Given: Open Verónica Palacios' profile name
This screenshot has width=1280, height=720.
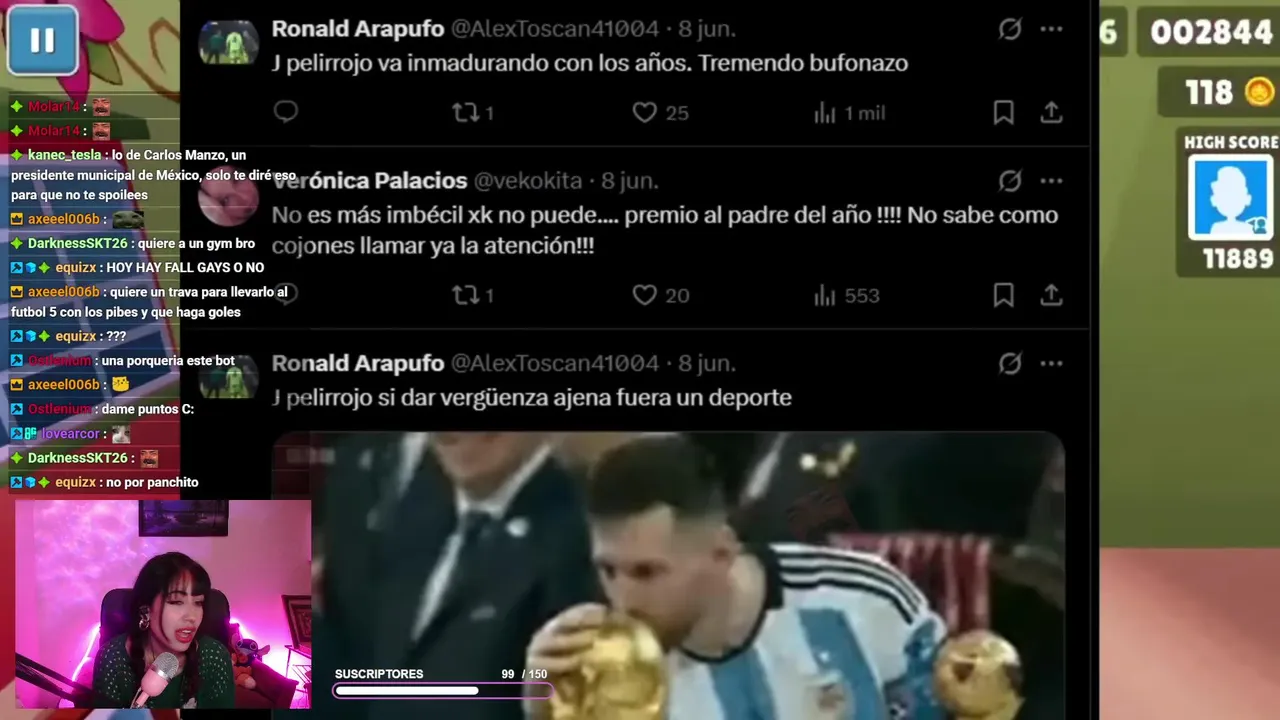Looking at the screenshot, I should 370,181.
